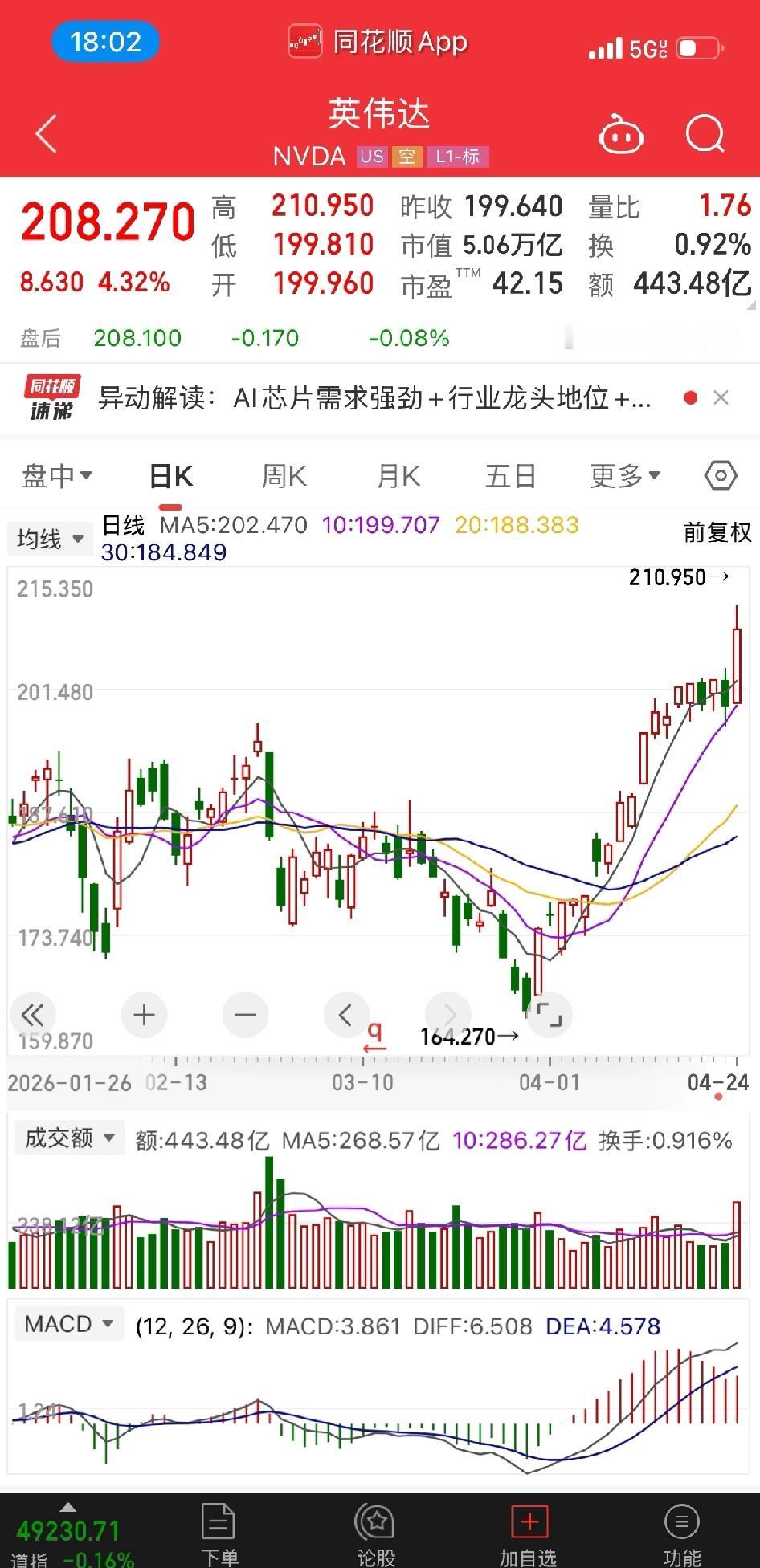760x1568 pixels.
Task: Zoom in the chart with plus button
Action: click(144, 1015)
